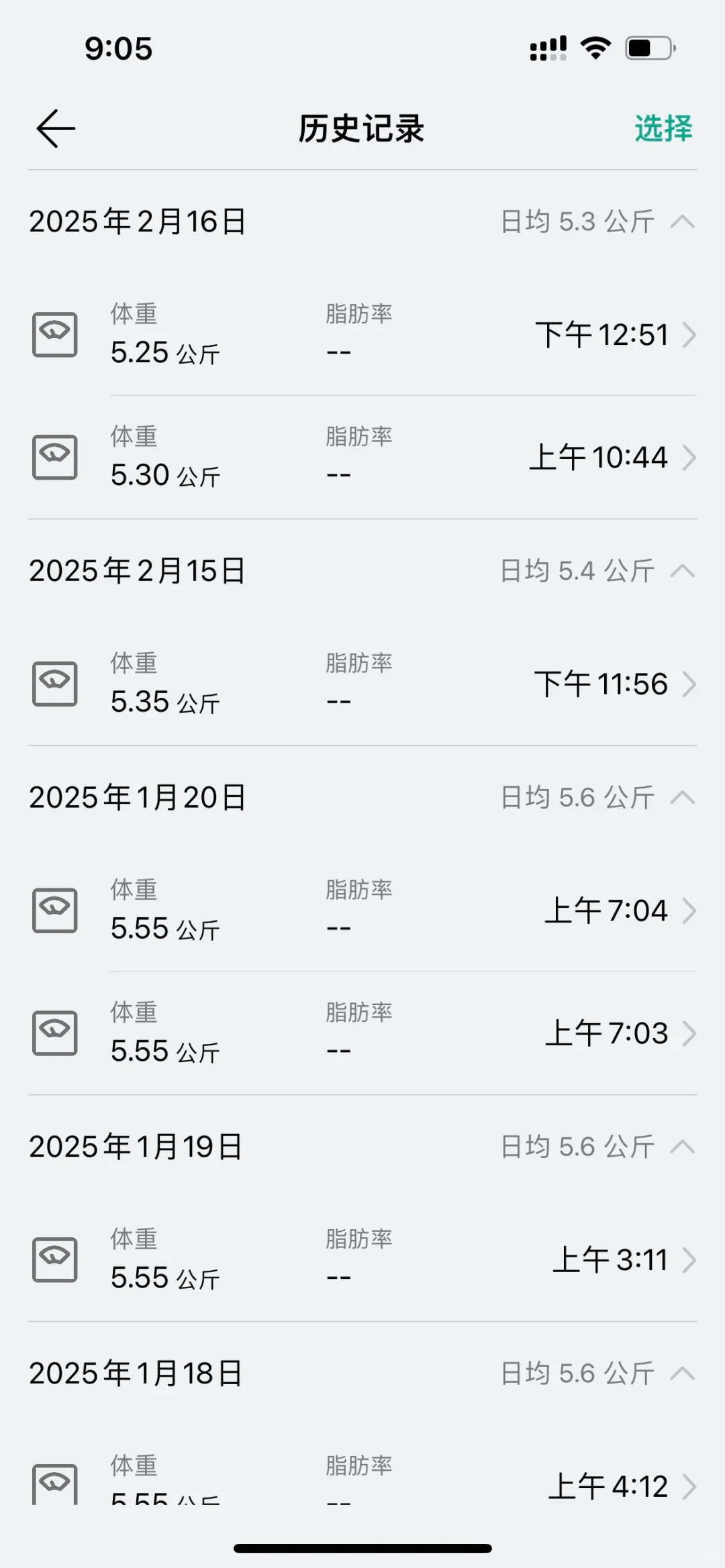Collapse the 2025年1月20日 section
This screenshot has height=1568, width=725.
682,797
